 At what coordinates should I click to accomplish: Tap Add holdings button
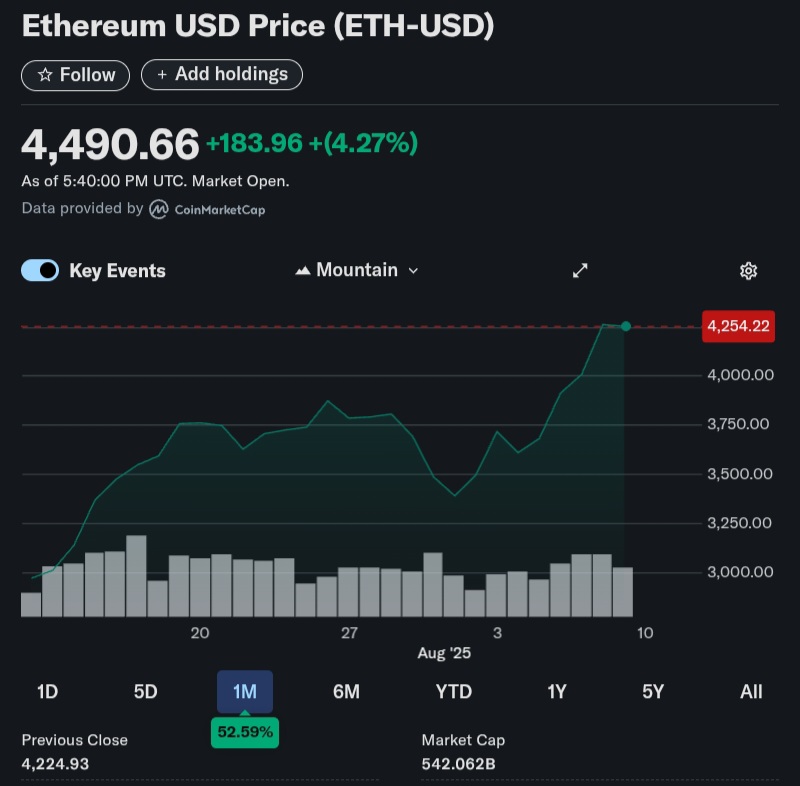pyautogui.click(x=221, y=74)
